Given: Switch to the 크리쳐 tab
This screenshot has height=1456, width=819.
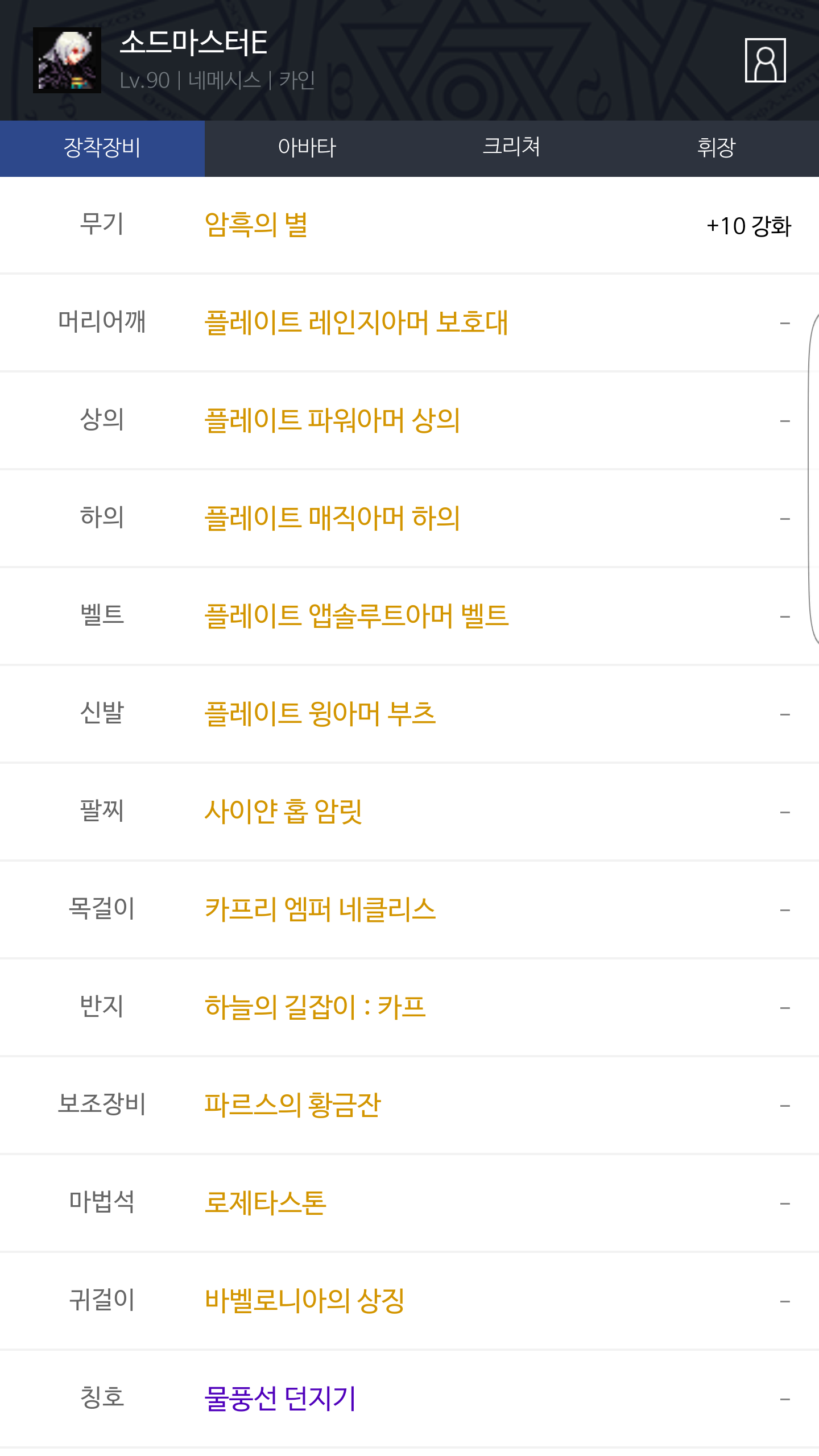Looking at the screenshot, I should coord(512,148).
